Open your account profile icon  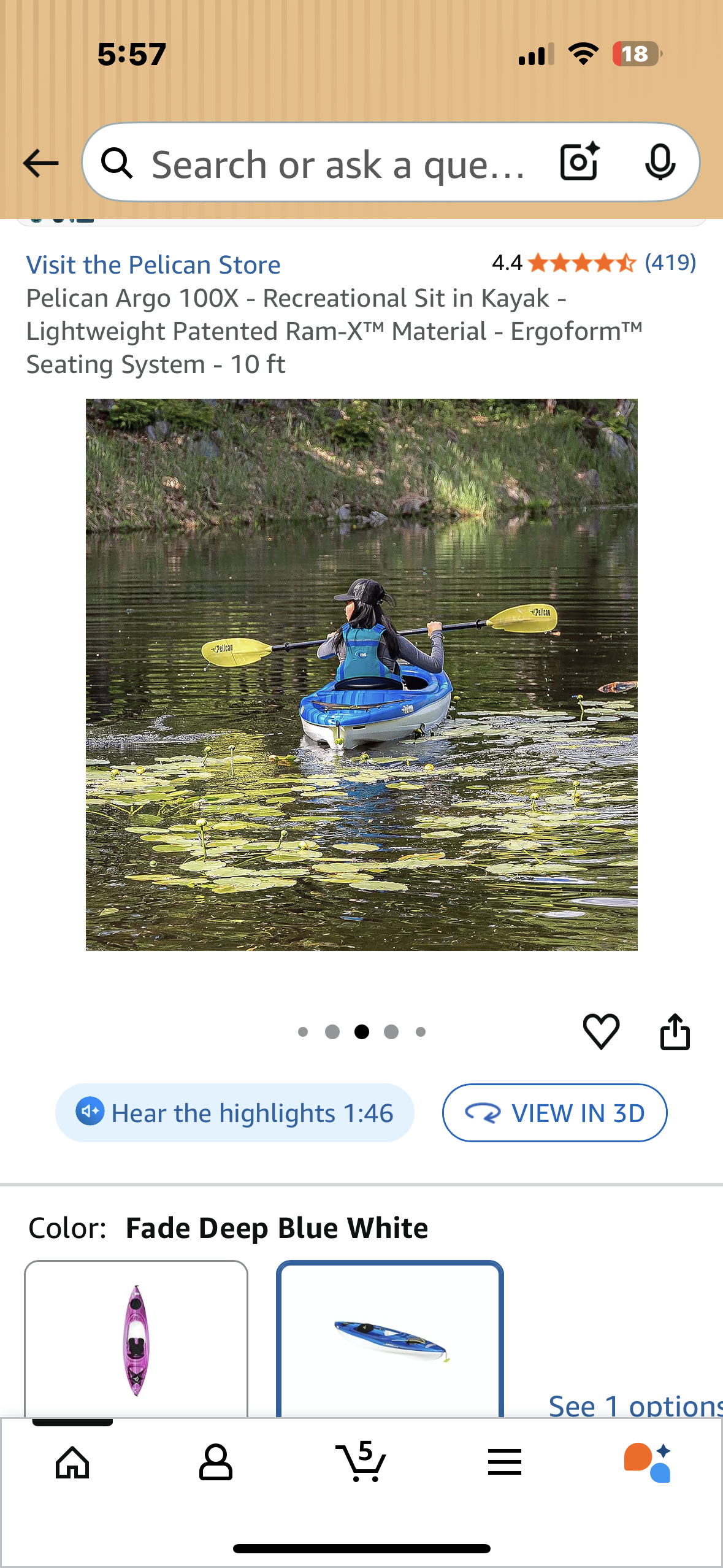point(216,1464)
